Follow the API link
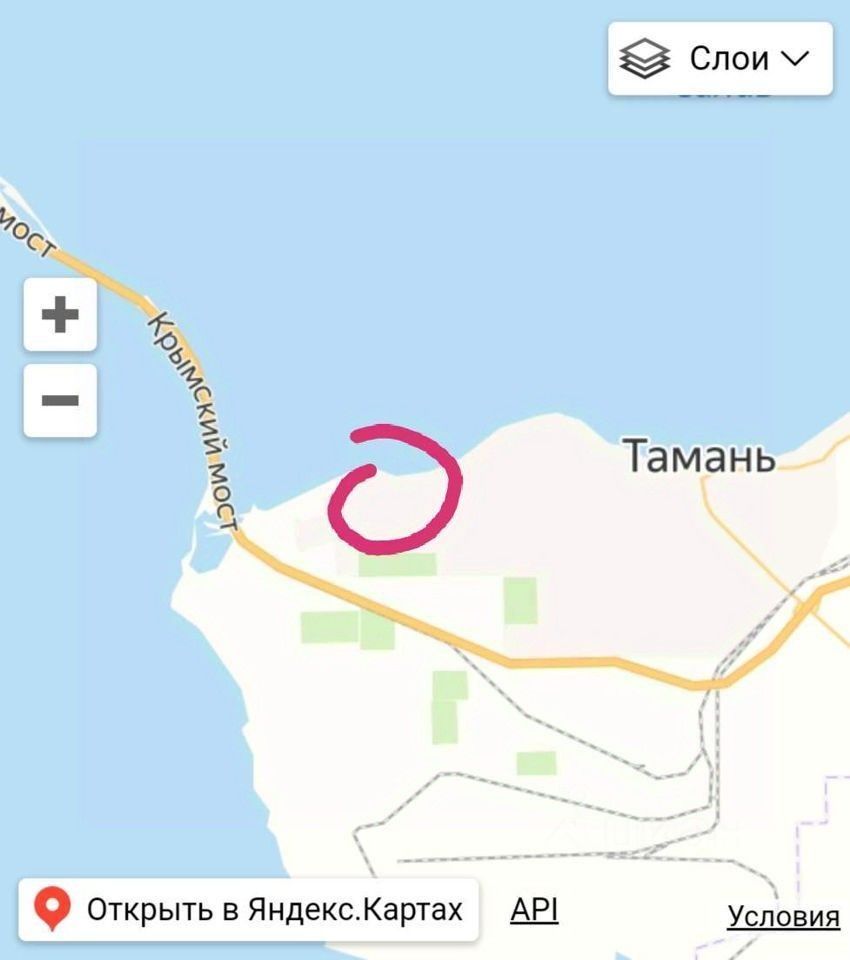 pos(534,910)
